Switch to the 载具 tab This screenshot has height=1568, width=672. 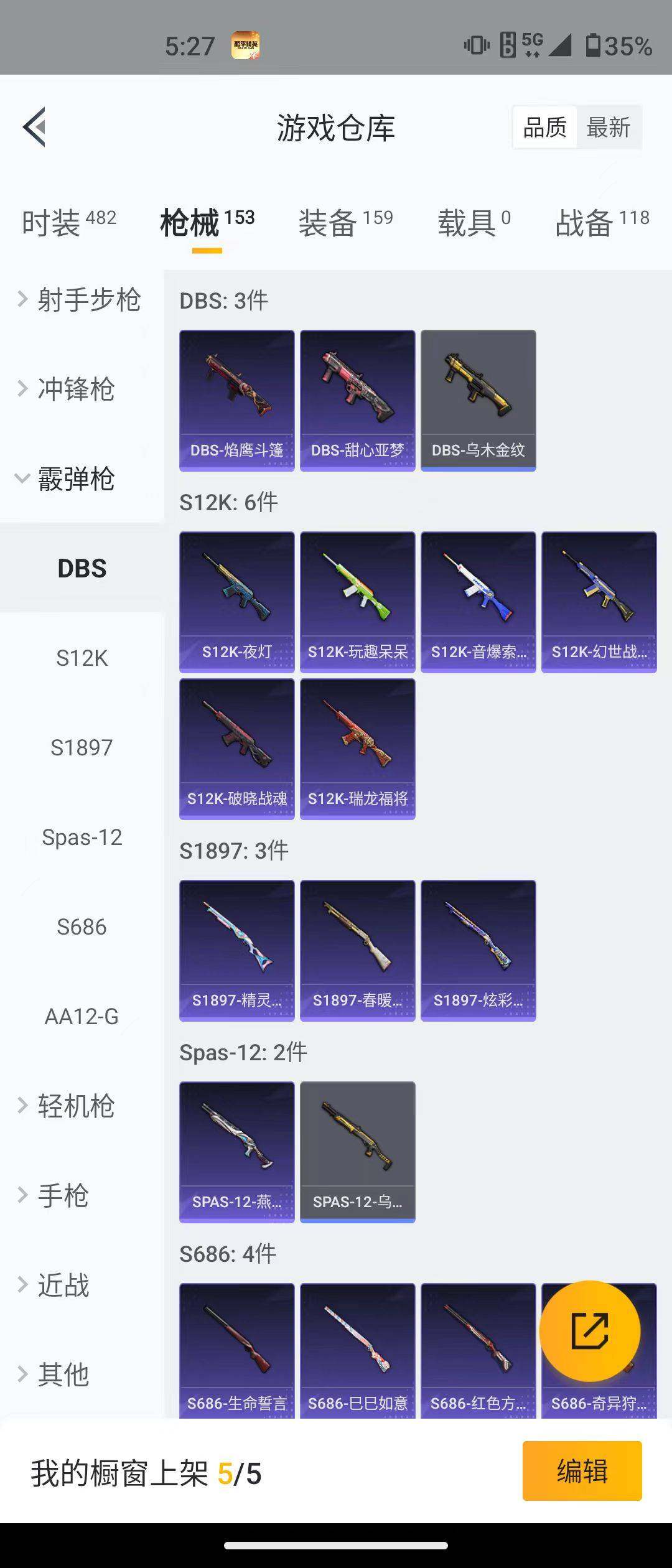pyautogui.click(x=473, y=223)
